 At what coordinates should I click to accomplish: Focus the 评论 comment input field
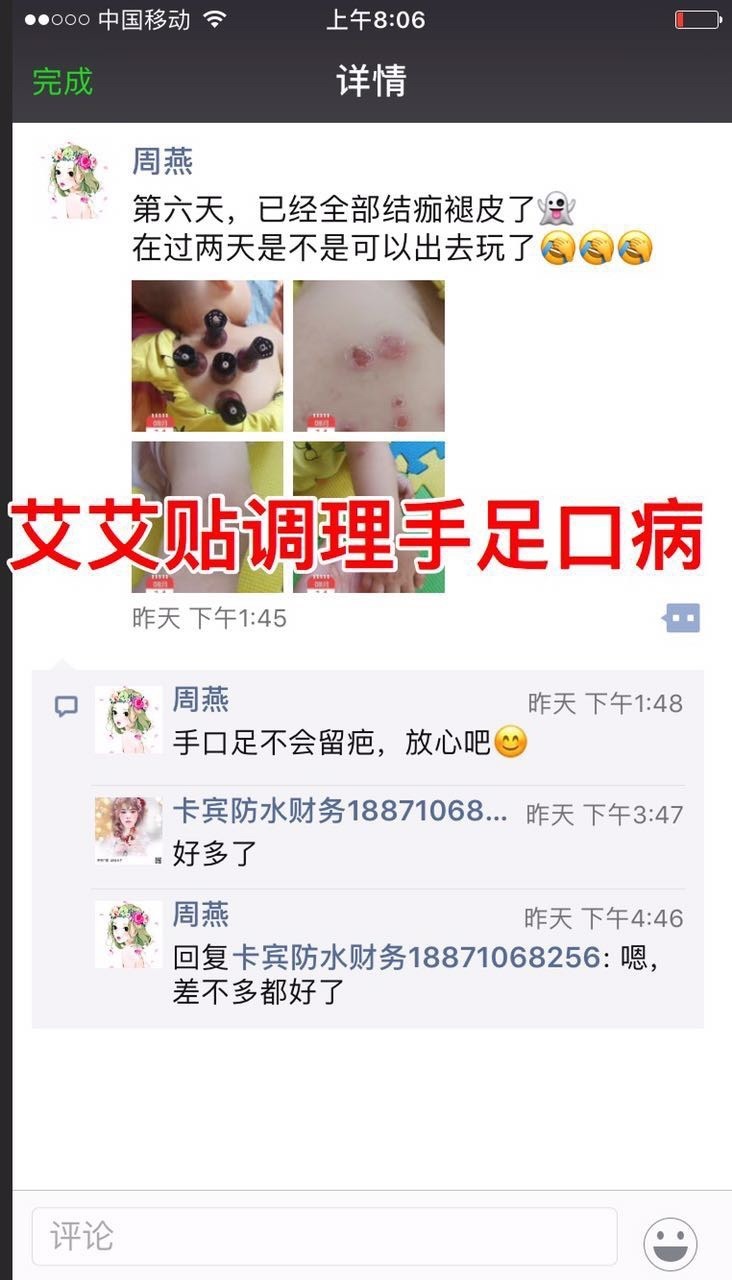click(324, 1237)
